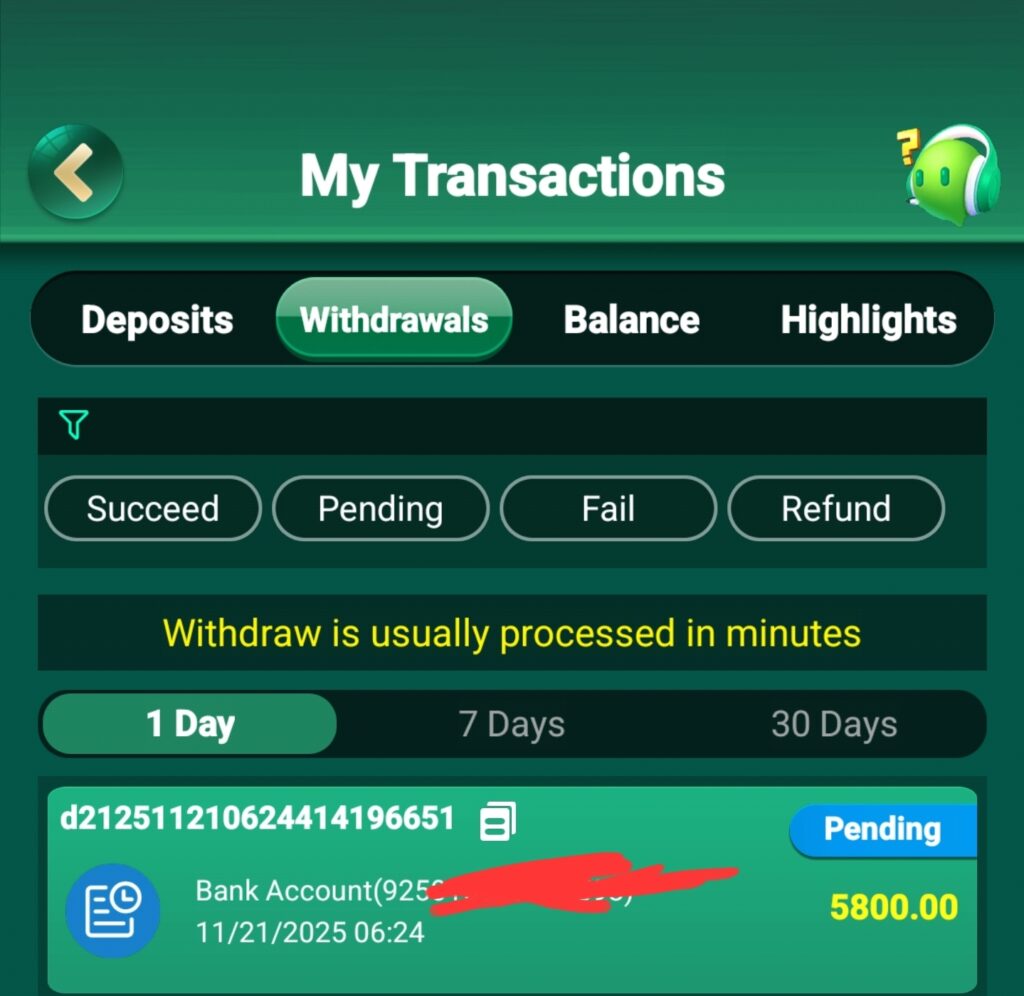Viewport: 1024px width, 996px height.
Task: Select the 1 Day range
Action: pos(190,724)
